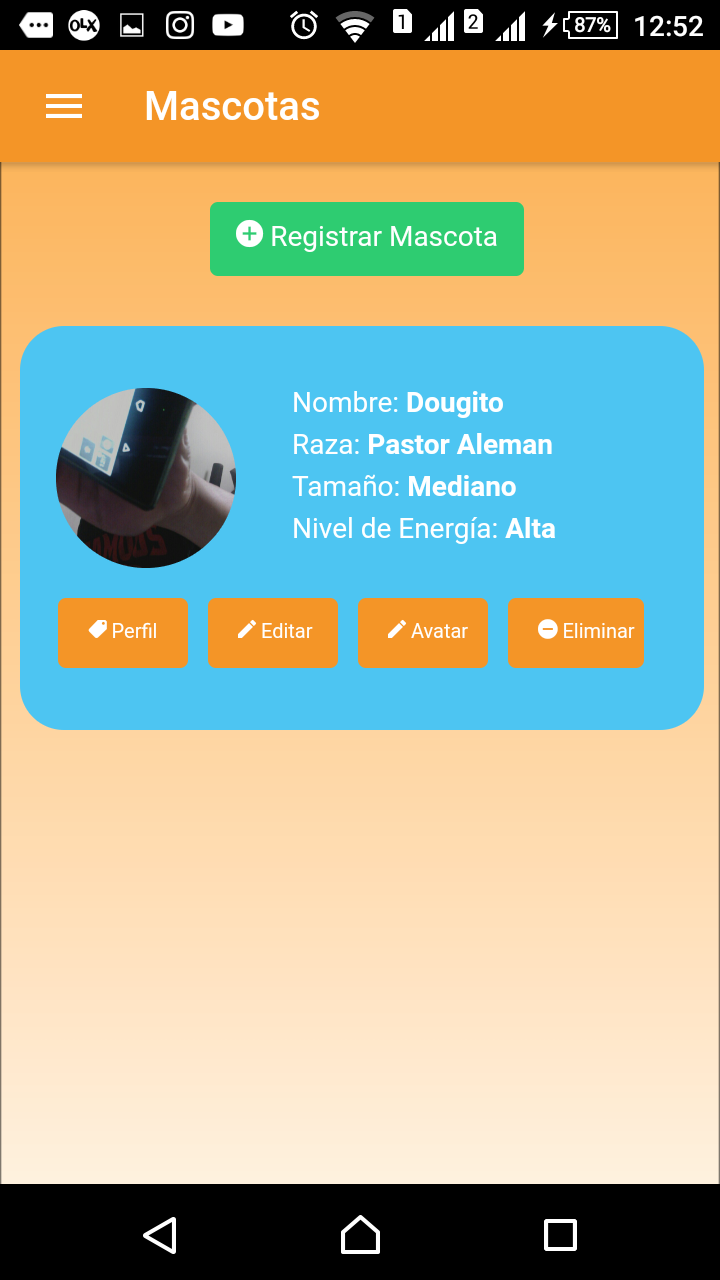Open Dougito's Perfil

(123, 632)
